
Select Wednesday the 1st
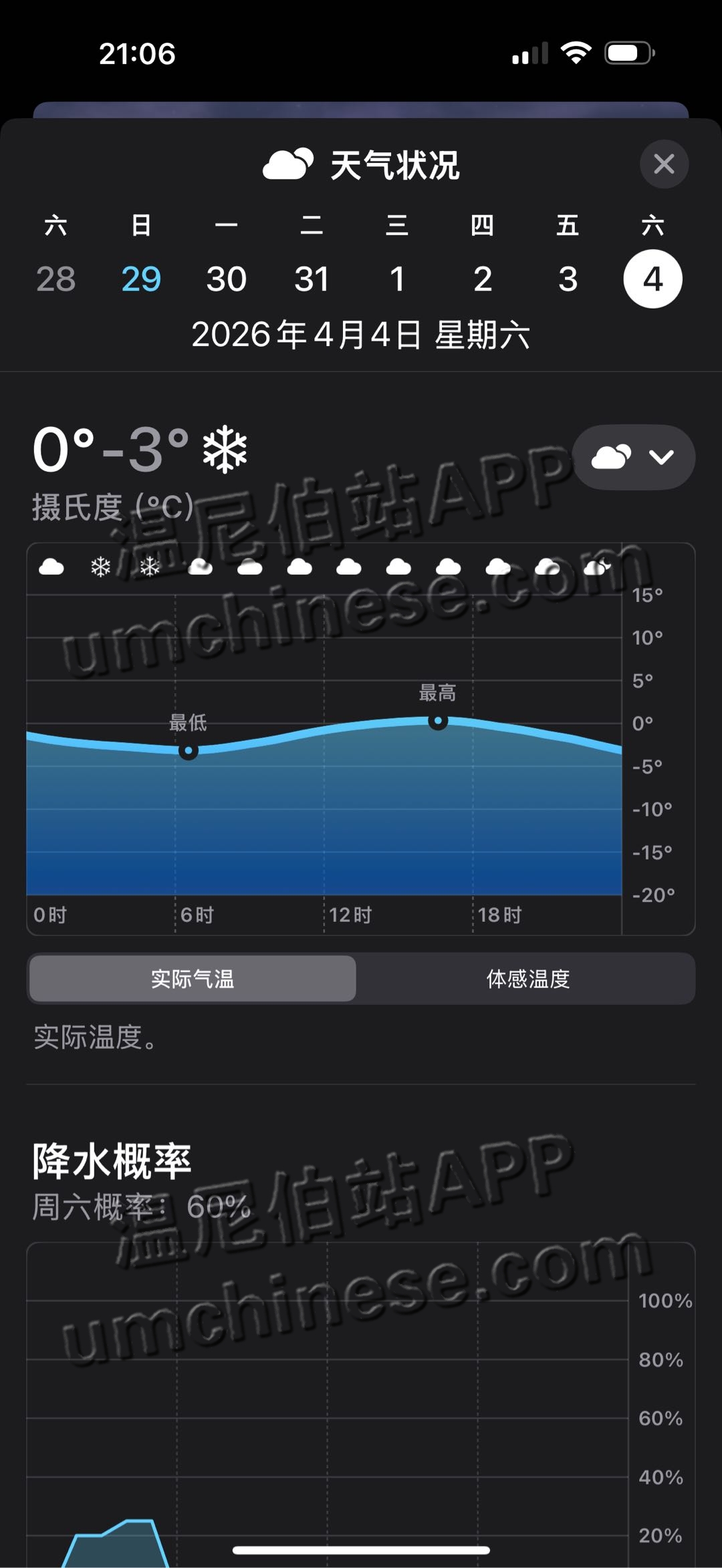(x=397, y=279)
